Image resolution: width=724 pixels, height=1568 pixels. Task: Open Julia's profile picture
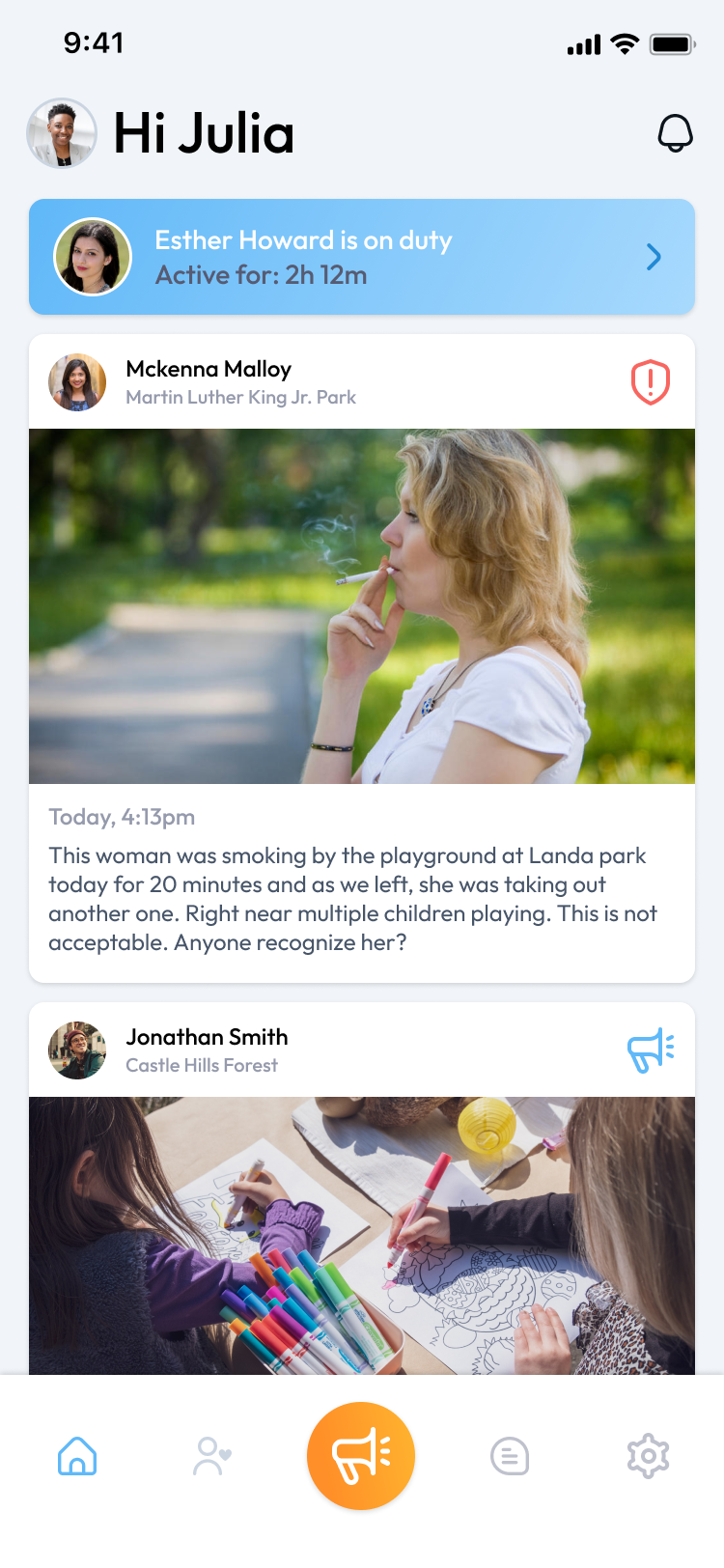click(62, 133)
